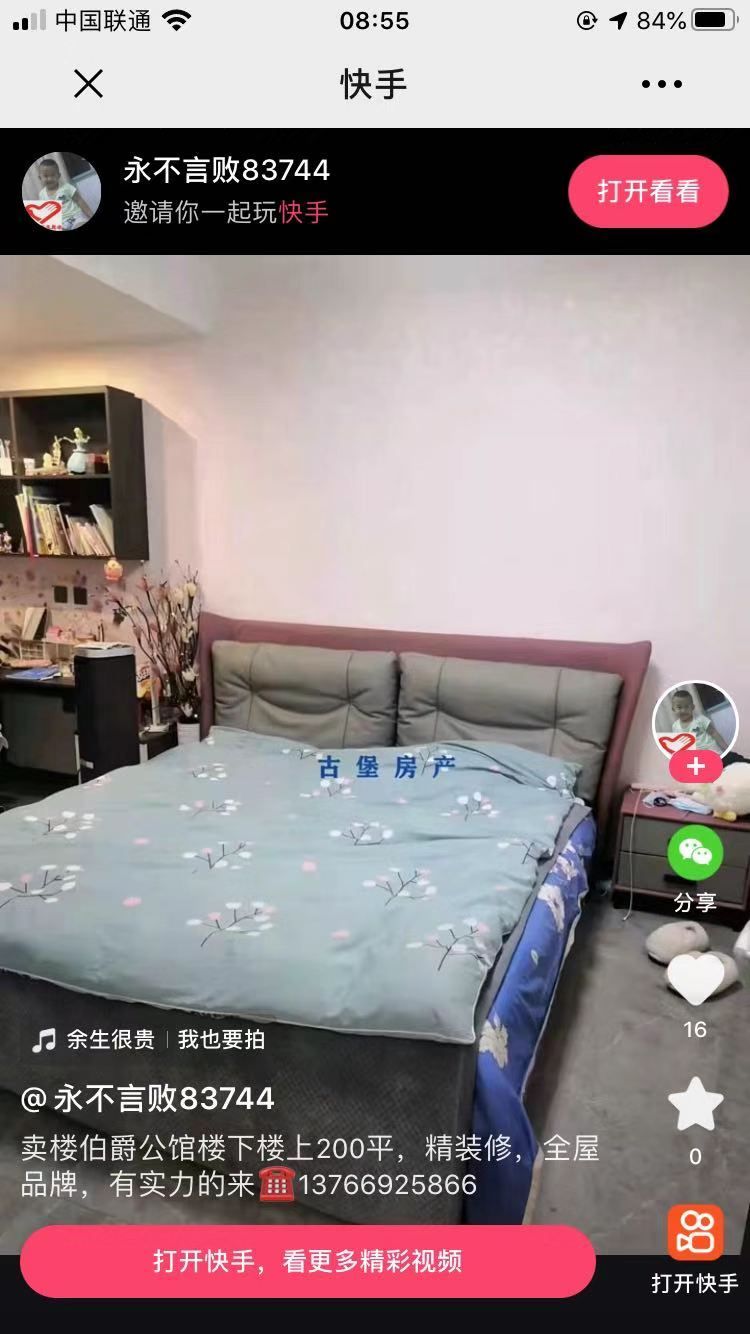
Task: Tap 打开快手，看更多精彩视频 button
Action: 308,1261
